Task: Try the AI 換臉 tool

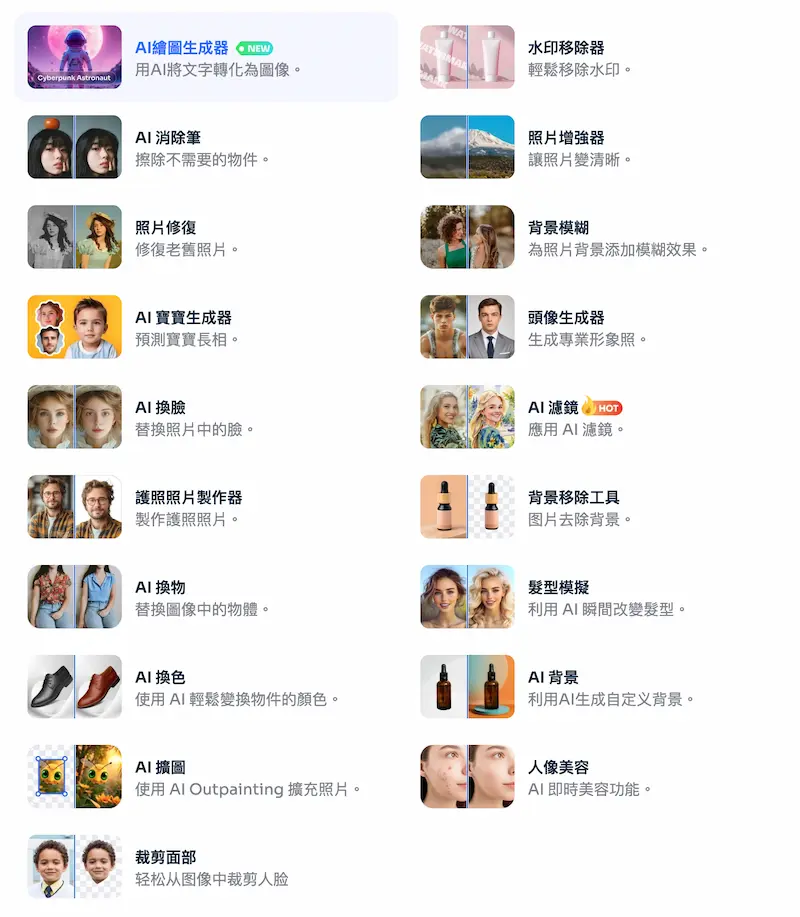Action: coord(160,408)
